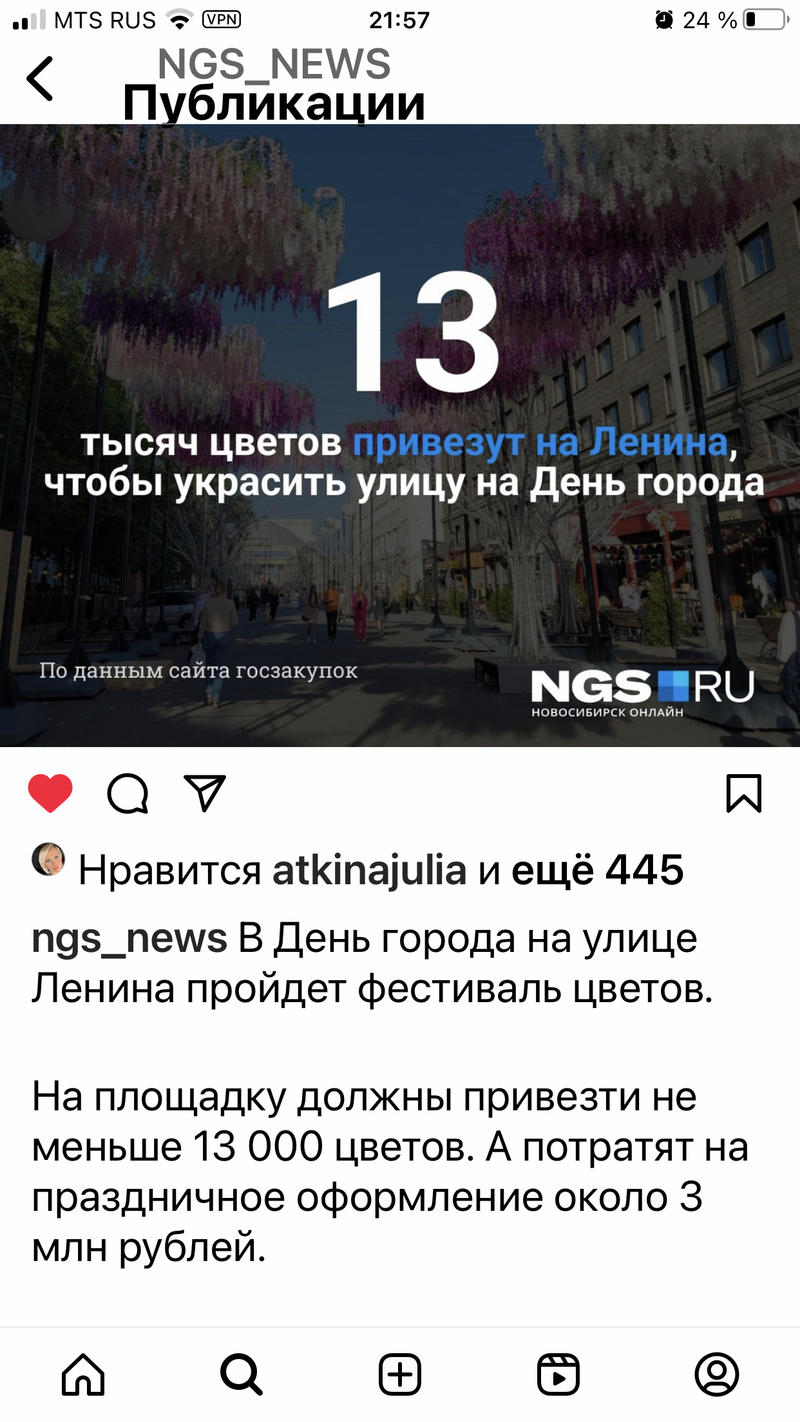Share the post via the paper plane icon
The width and height of the screenshot is (800, 1422).
pyautogui.click(x=205, y=793)
